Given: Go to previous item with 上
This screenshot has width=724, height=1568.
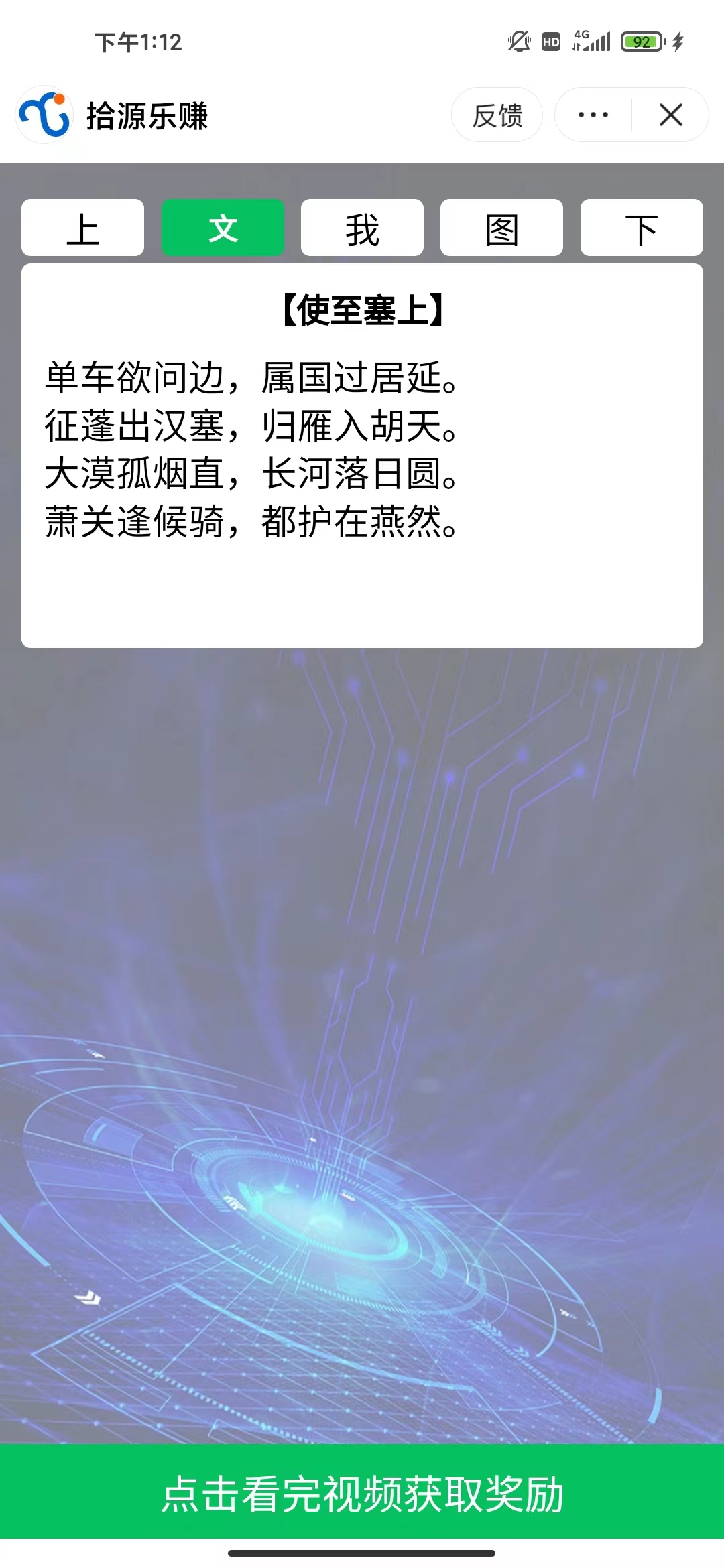Looking at the screenshot, I should [83, 228].
